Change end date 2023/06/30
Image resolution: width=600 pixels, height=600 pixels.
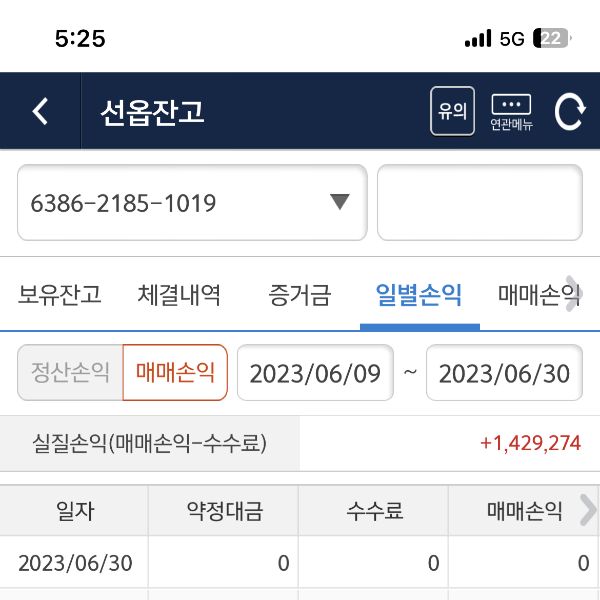[505, 373]
